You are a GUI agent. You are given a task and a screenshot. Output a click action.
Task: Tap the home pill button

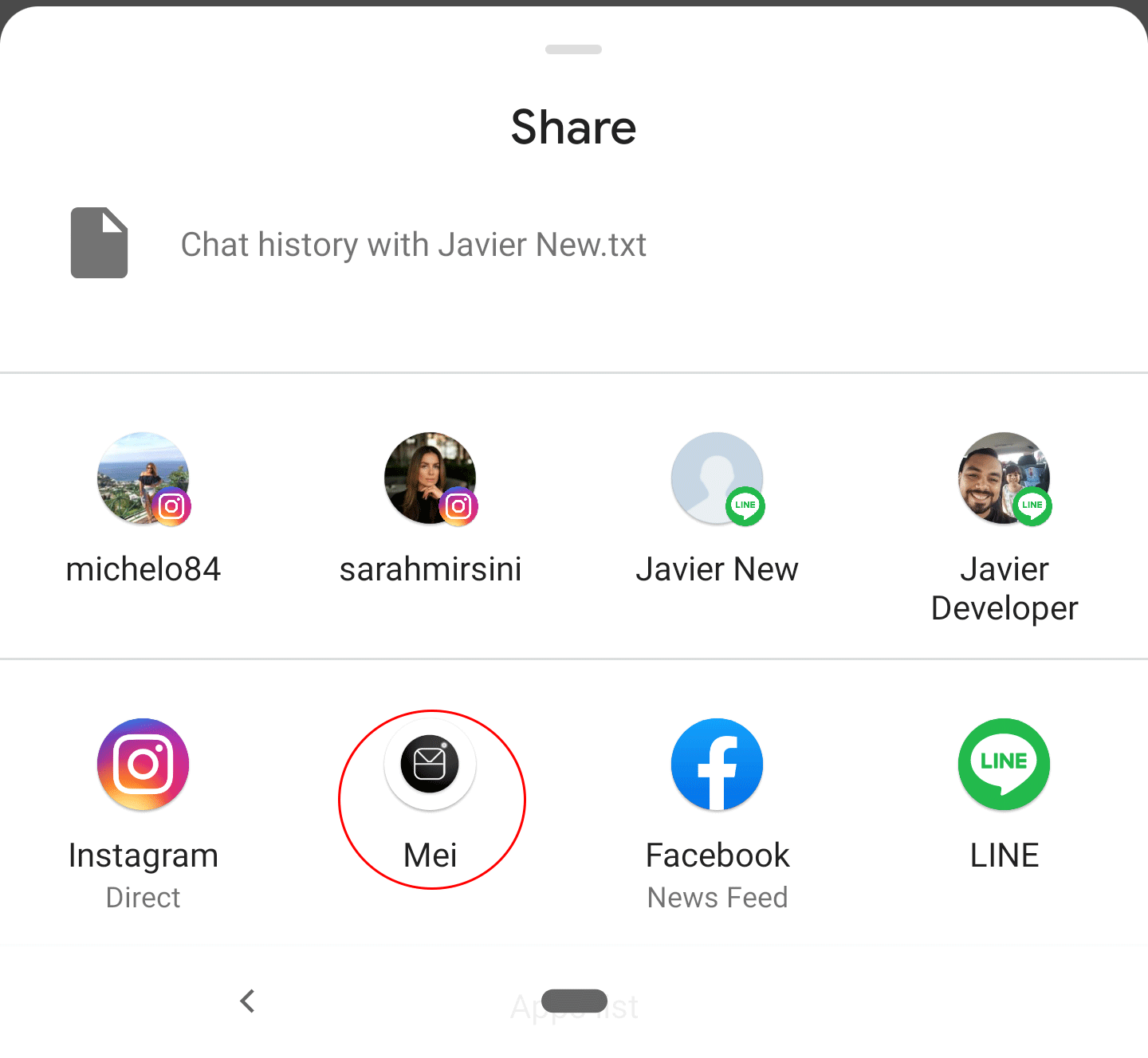574,1001
